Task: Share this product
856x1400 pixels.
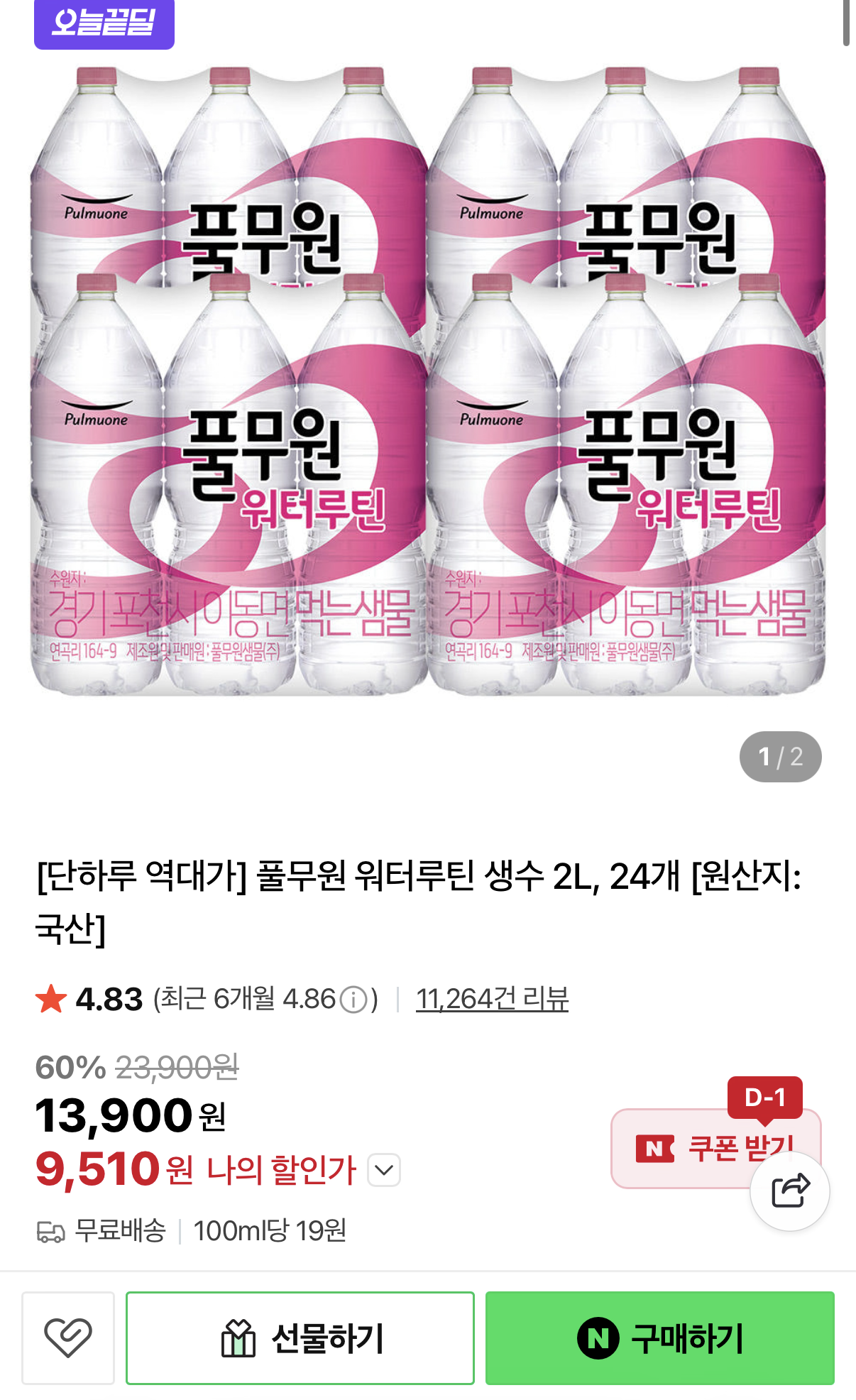Action: pyautogui.click(x=789, y=1191)
